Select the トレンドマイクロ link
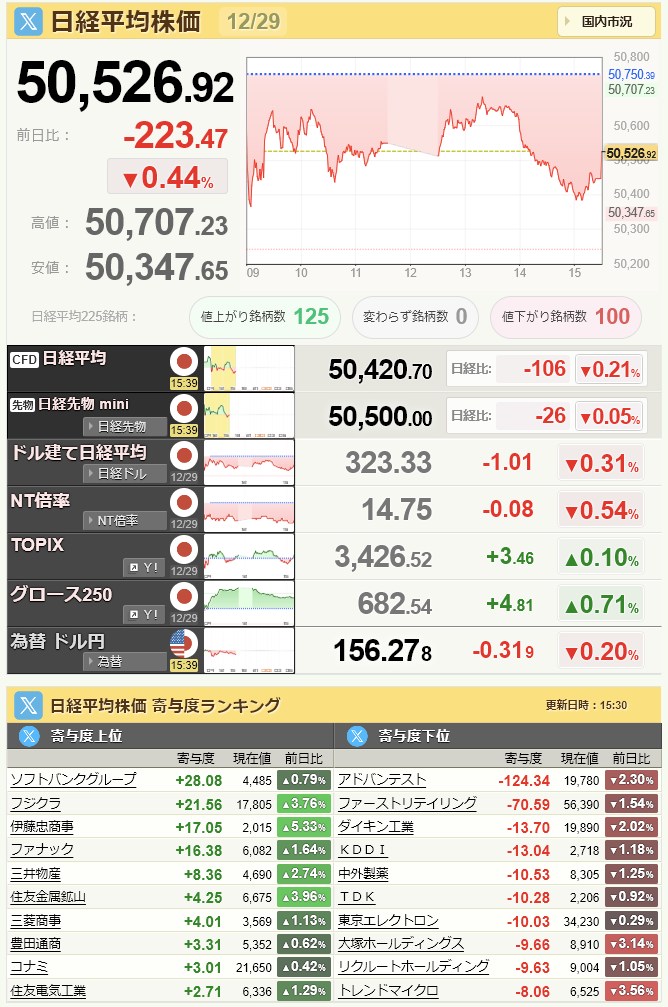 (388, 991)
